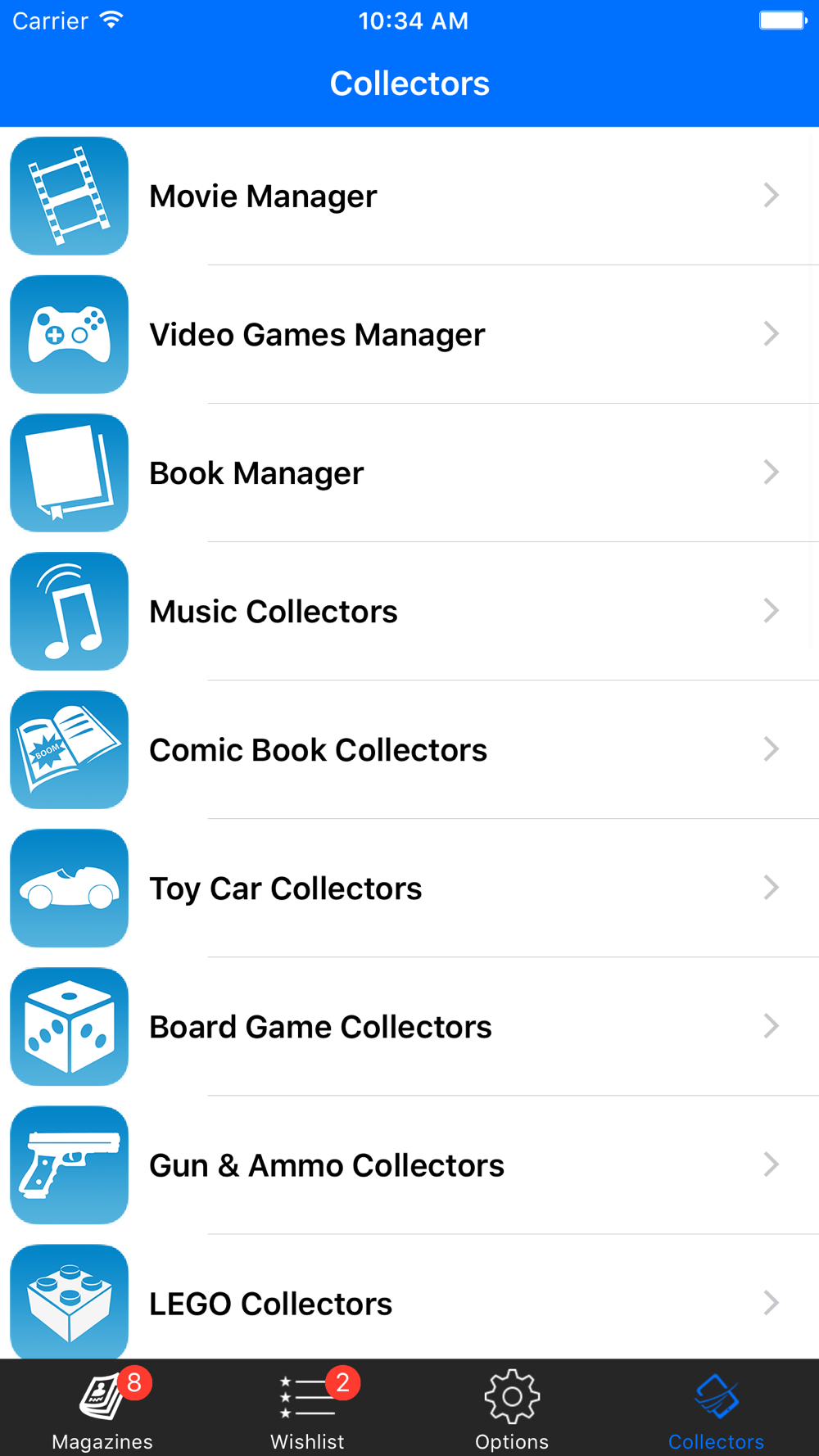The width and height of the screenshot is (819, 1456).
Task: Tap Comic Book Collectors
Action: coord(409,749)
